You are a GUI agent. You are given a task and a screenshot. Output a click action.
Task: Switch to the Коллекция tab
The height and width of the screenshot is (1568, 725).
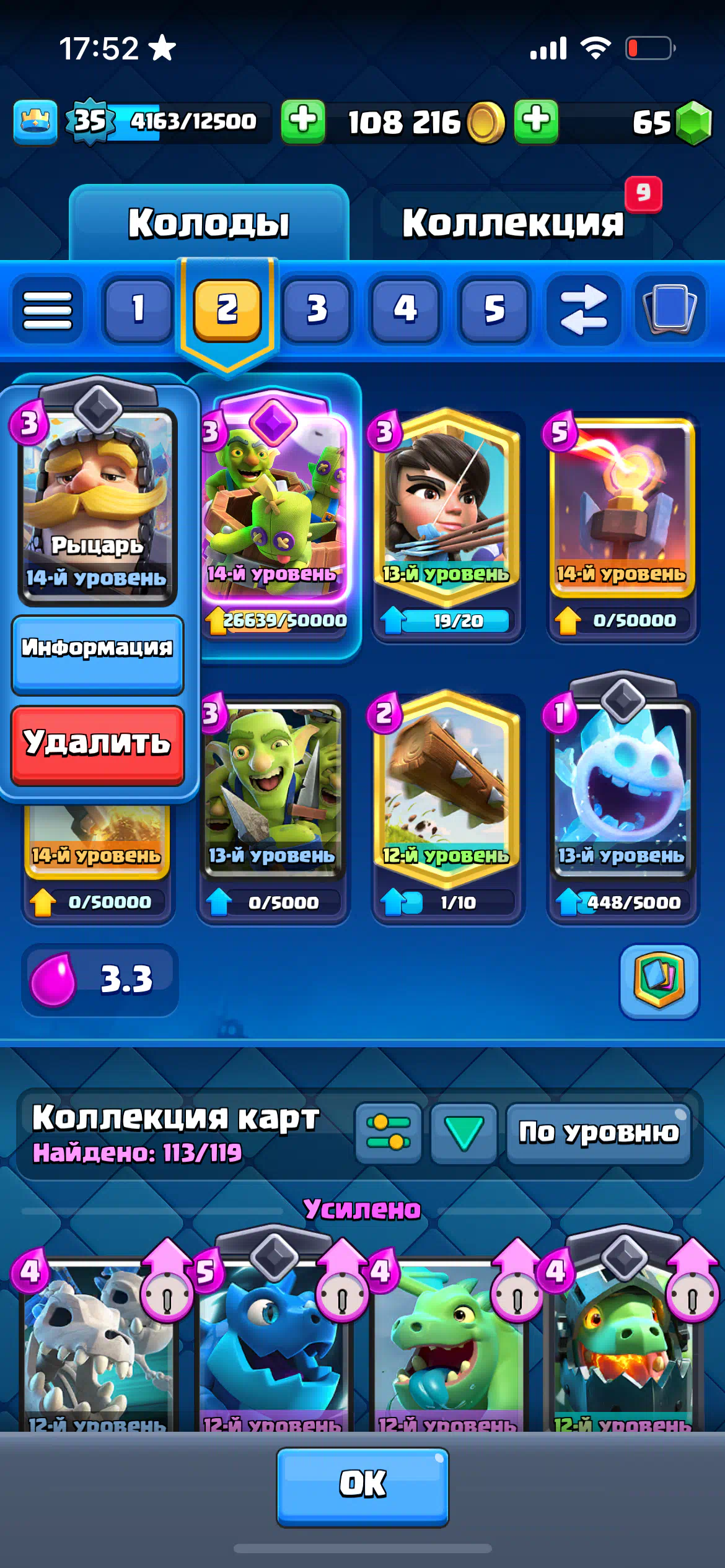512,223
